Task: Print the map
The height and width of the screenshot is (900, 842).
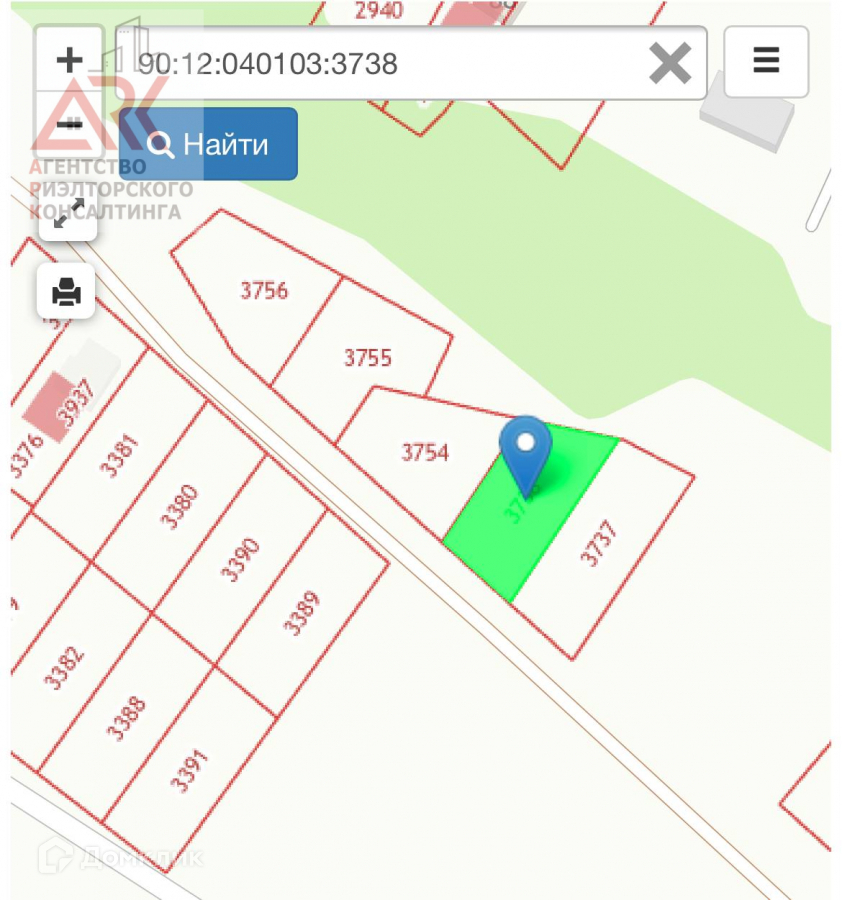Action: (66, 291)
